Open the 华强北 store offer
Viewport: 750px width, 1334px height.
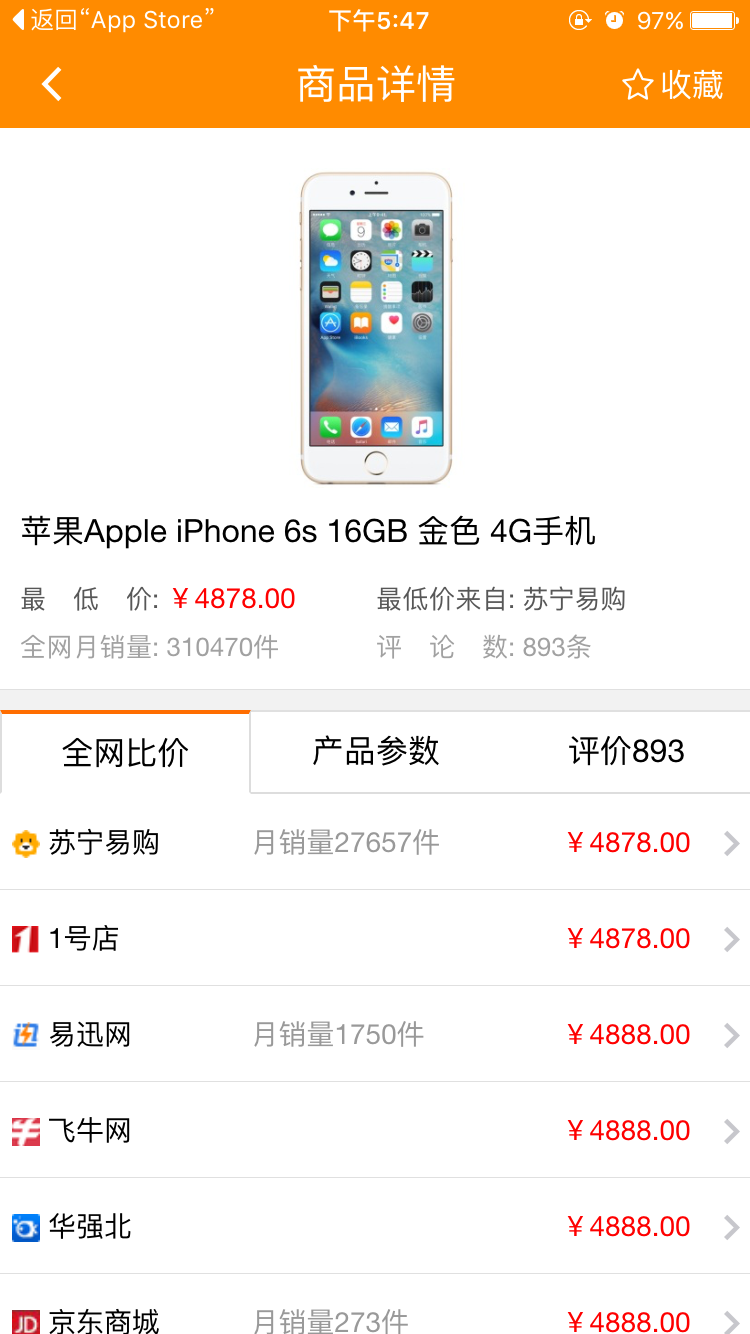[375, 1227]
